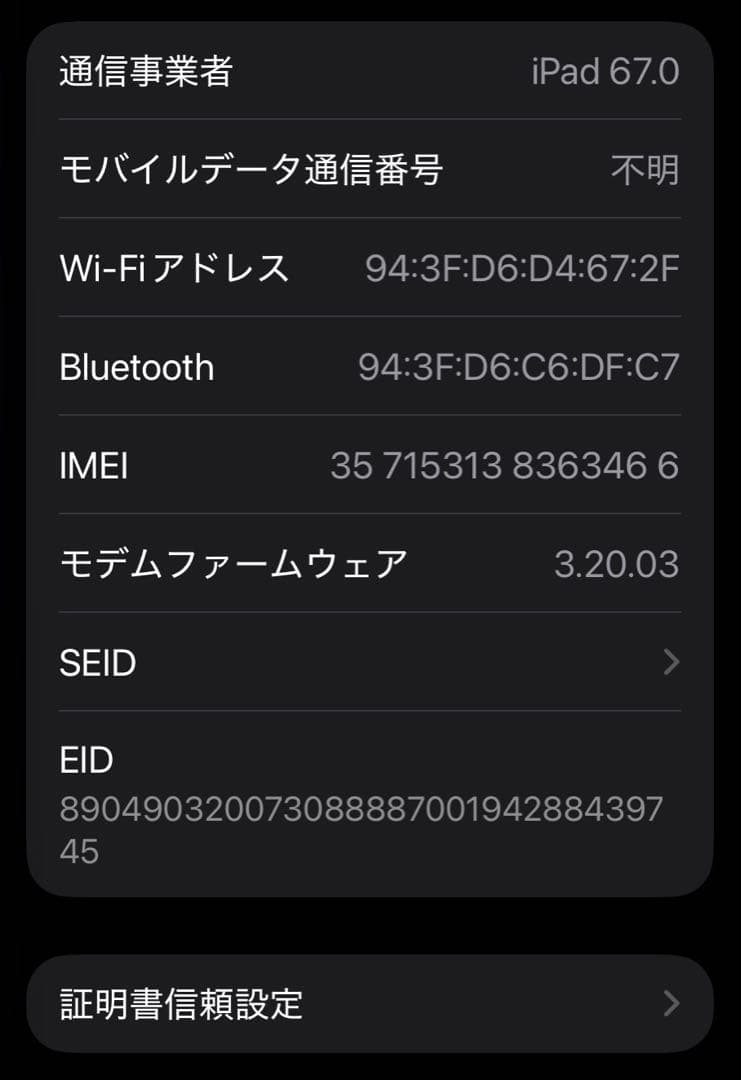Open 証明書信頼設定 (Certificate Trust Settings)

tap(370, 1003)
